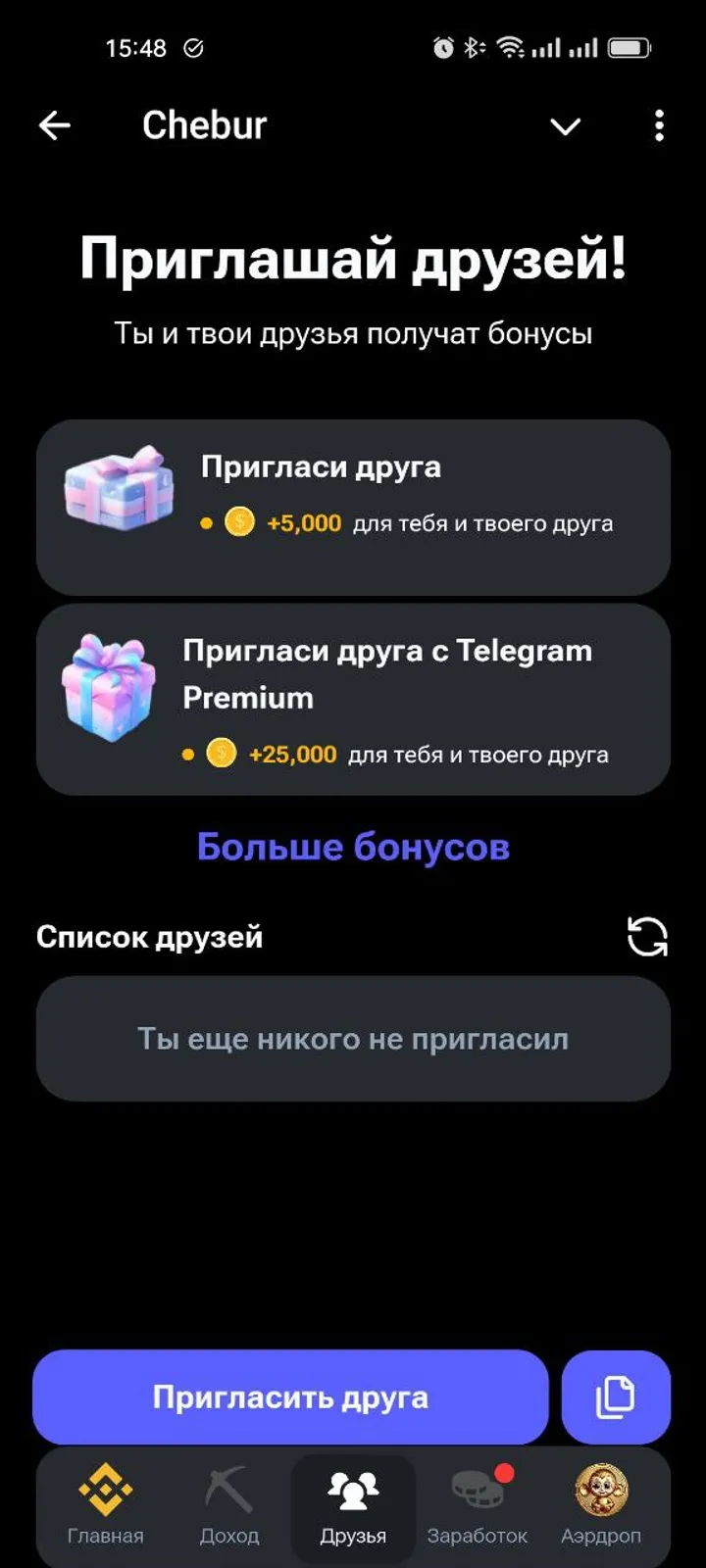Tap the Chebur title
The height and width of the screenshot is (1568, 706).
click(204, 124)
